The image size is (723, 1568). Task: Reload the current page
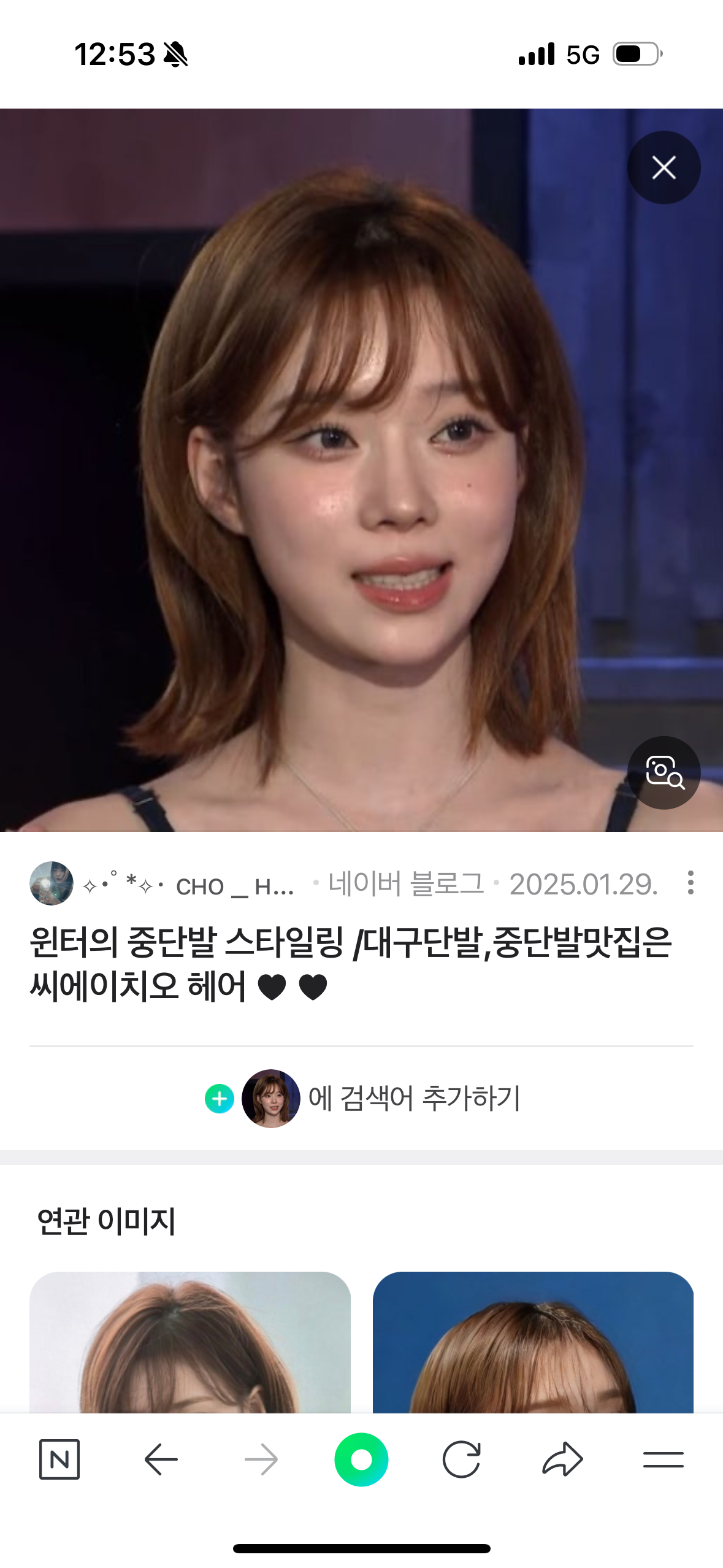click(461, 1459)
